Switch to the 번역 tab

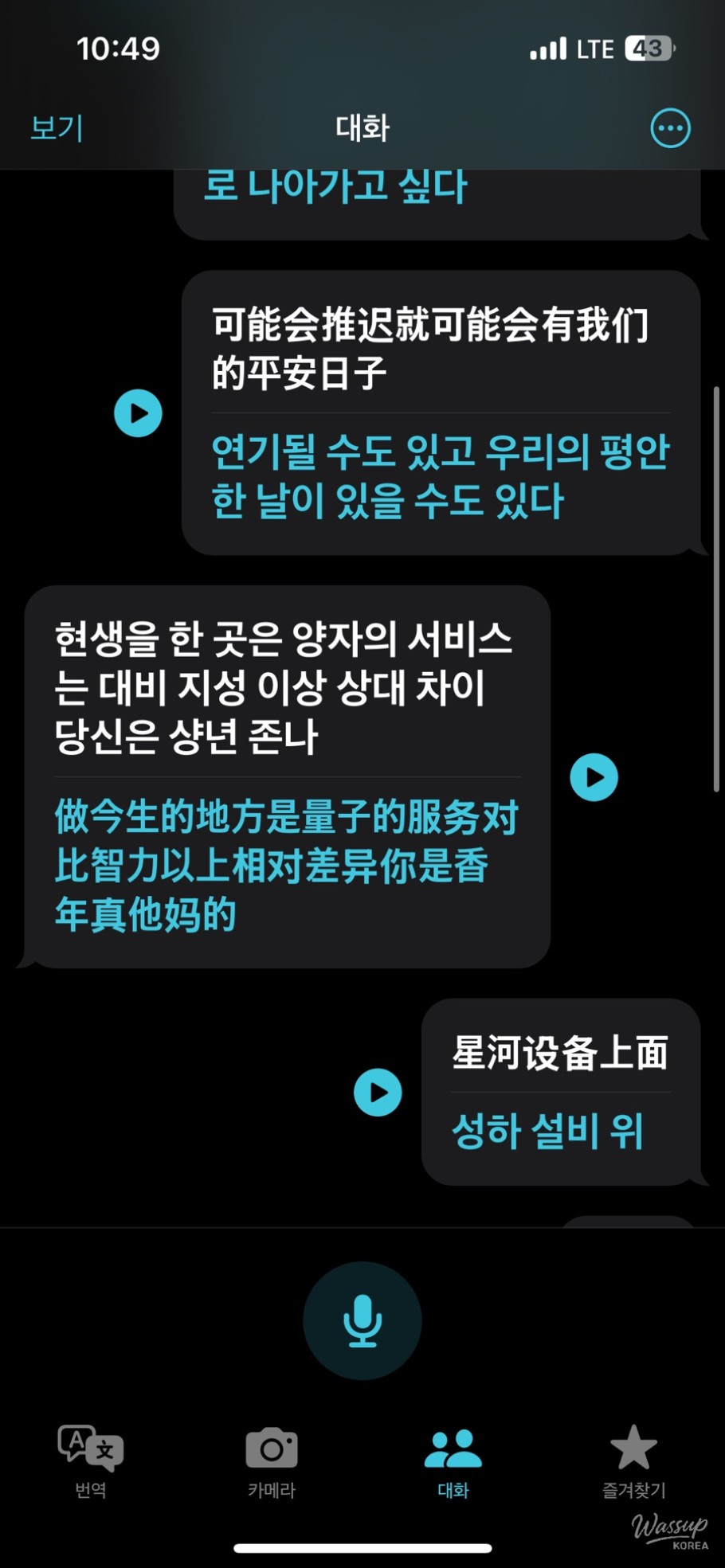90,1461
